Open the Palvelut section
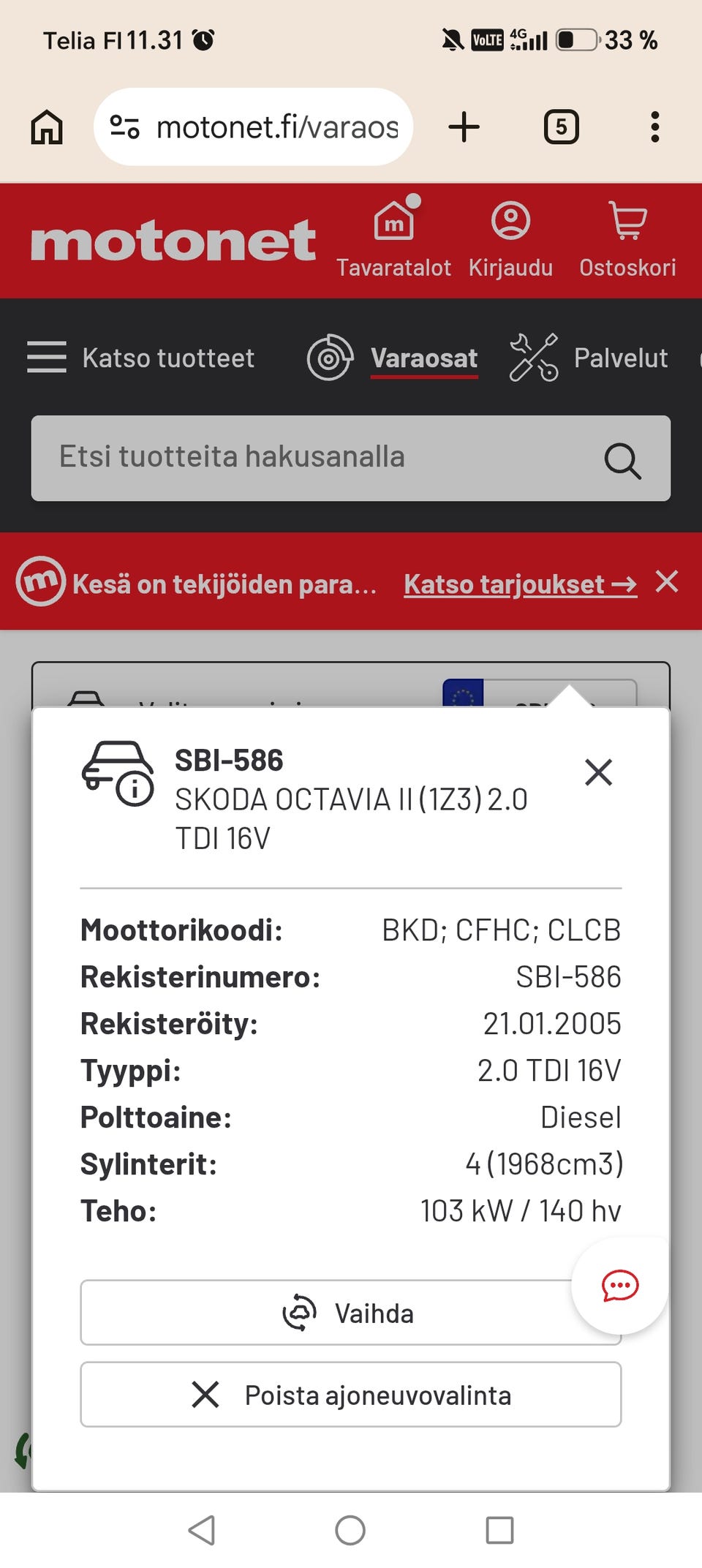 click(x=589, y=358)
